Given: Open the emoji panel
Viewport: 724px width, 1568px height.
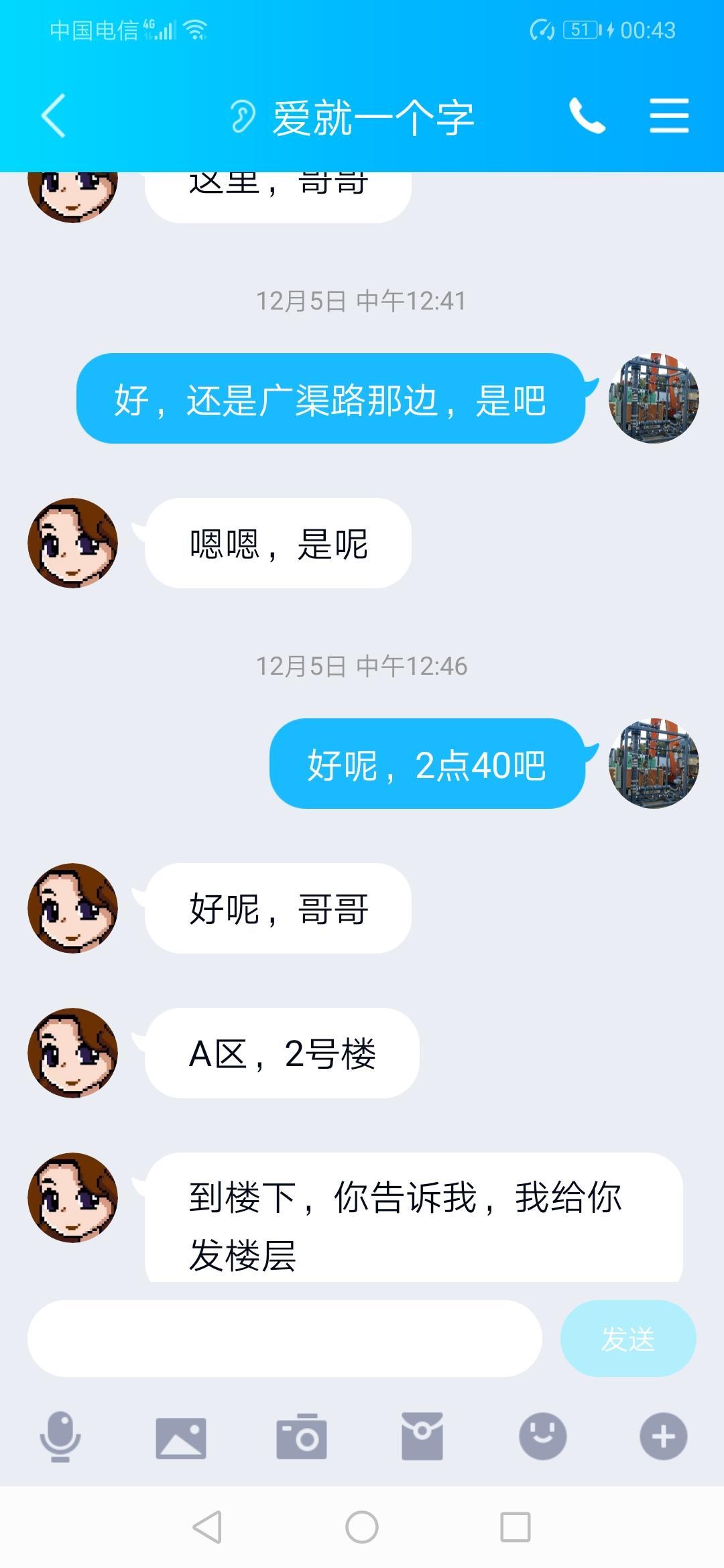Looking at the screenshot, I should [543, 1437].
